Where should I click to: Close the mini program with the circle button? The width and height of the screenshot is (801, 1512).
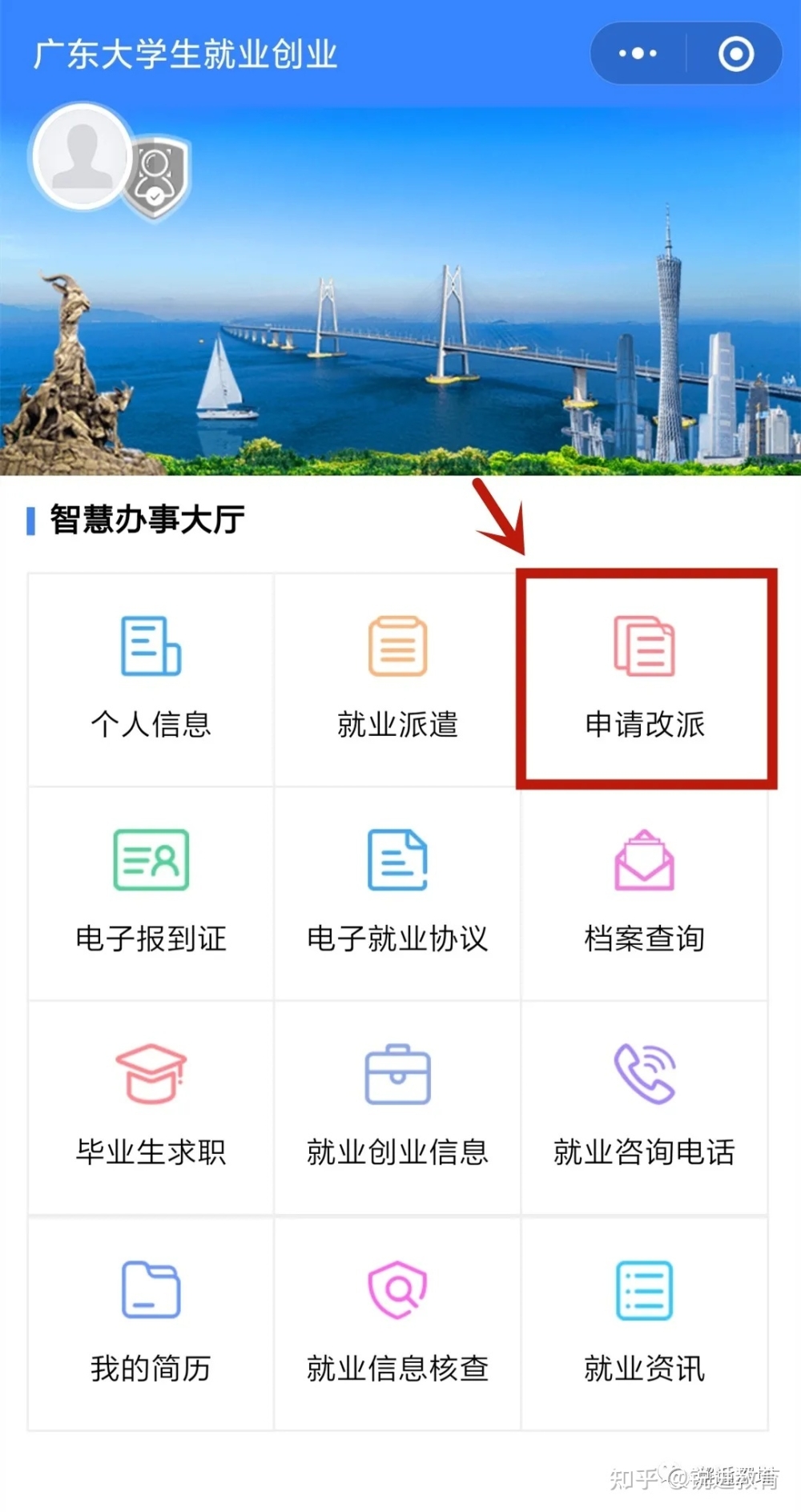(735, 54)
